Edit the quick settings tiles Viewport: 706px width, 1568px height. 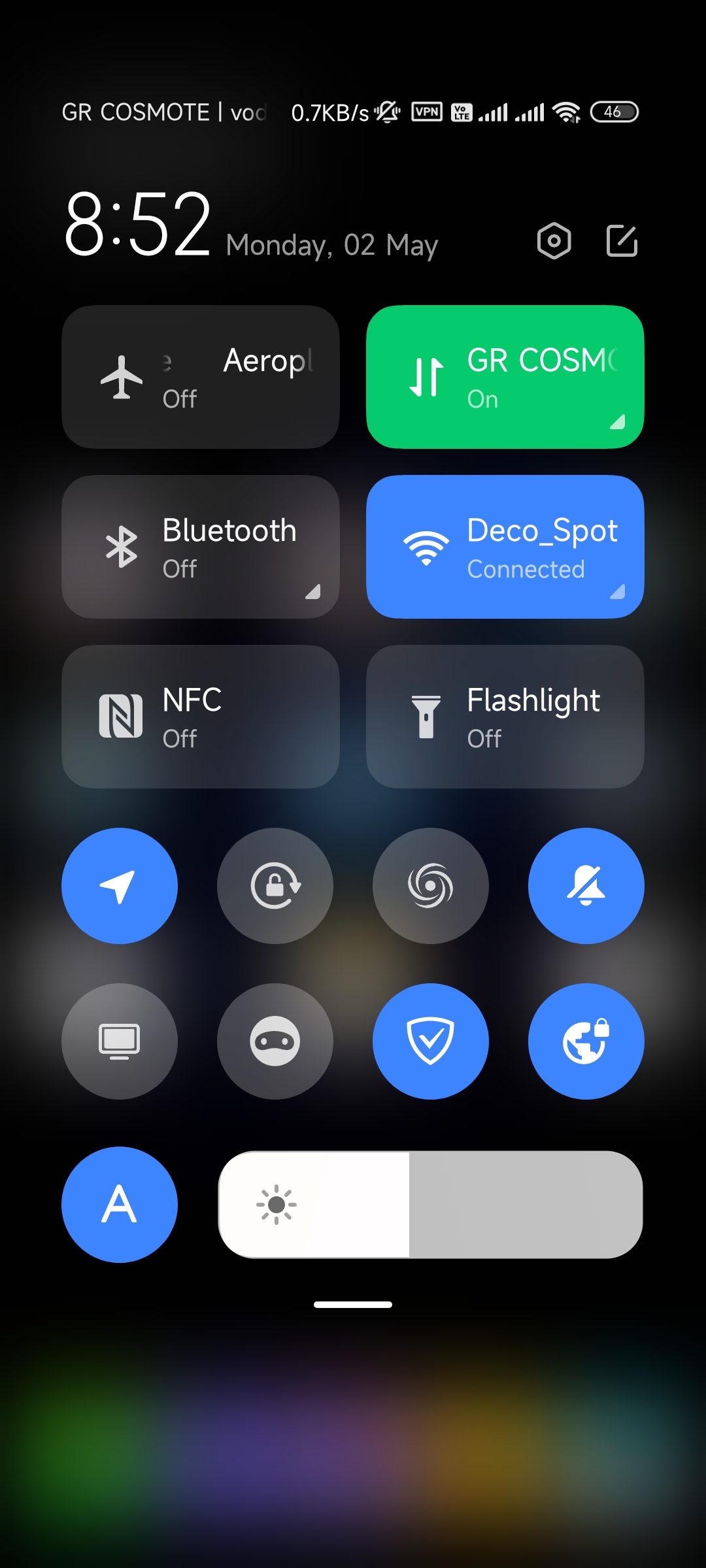pyautogui.click(x=622, y=241)
